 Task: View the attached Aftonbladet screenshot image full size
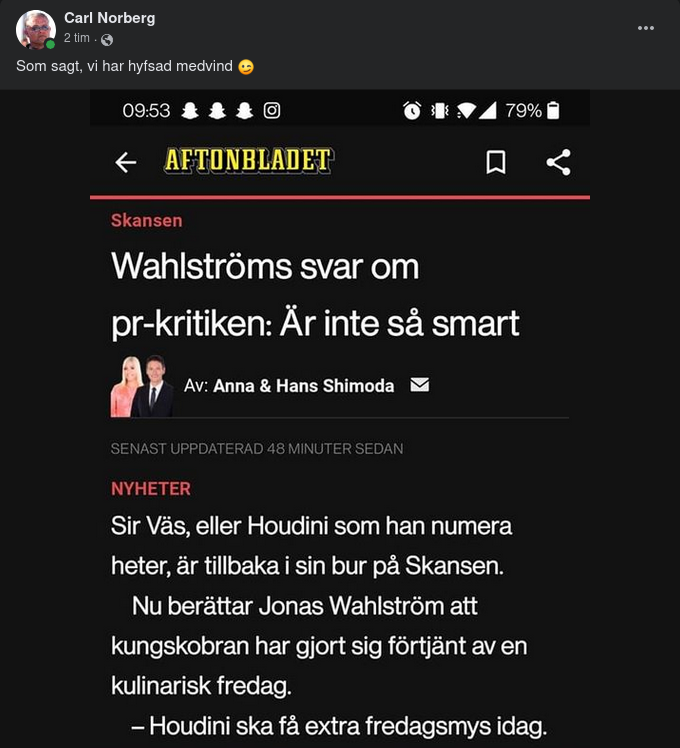(340, 420)
